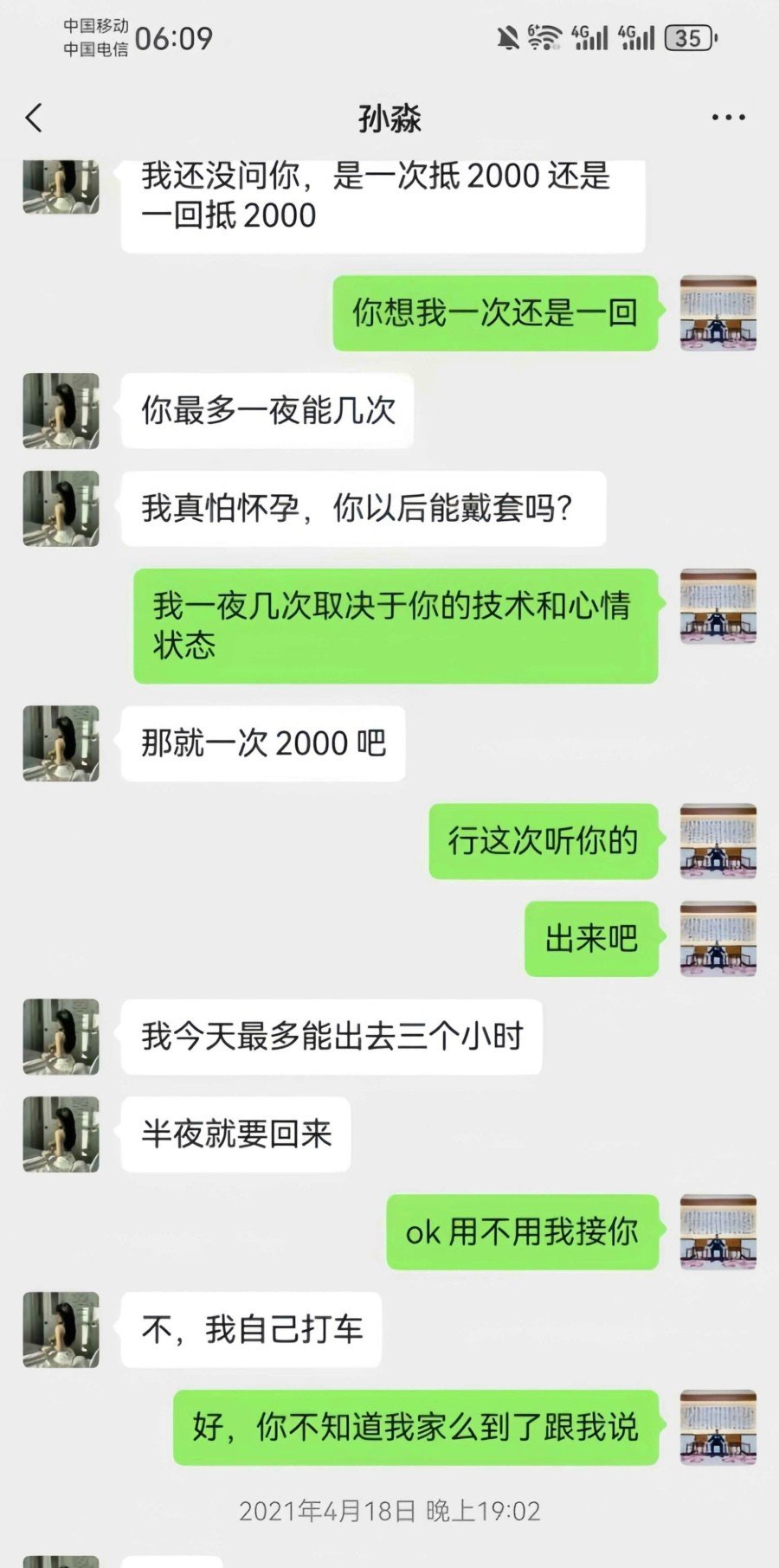Open sender avatar next to "不，我自己打车"
The height and width of the screenshot is (1568, 779).
61,1330
